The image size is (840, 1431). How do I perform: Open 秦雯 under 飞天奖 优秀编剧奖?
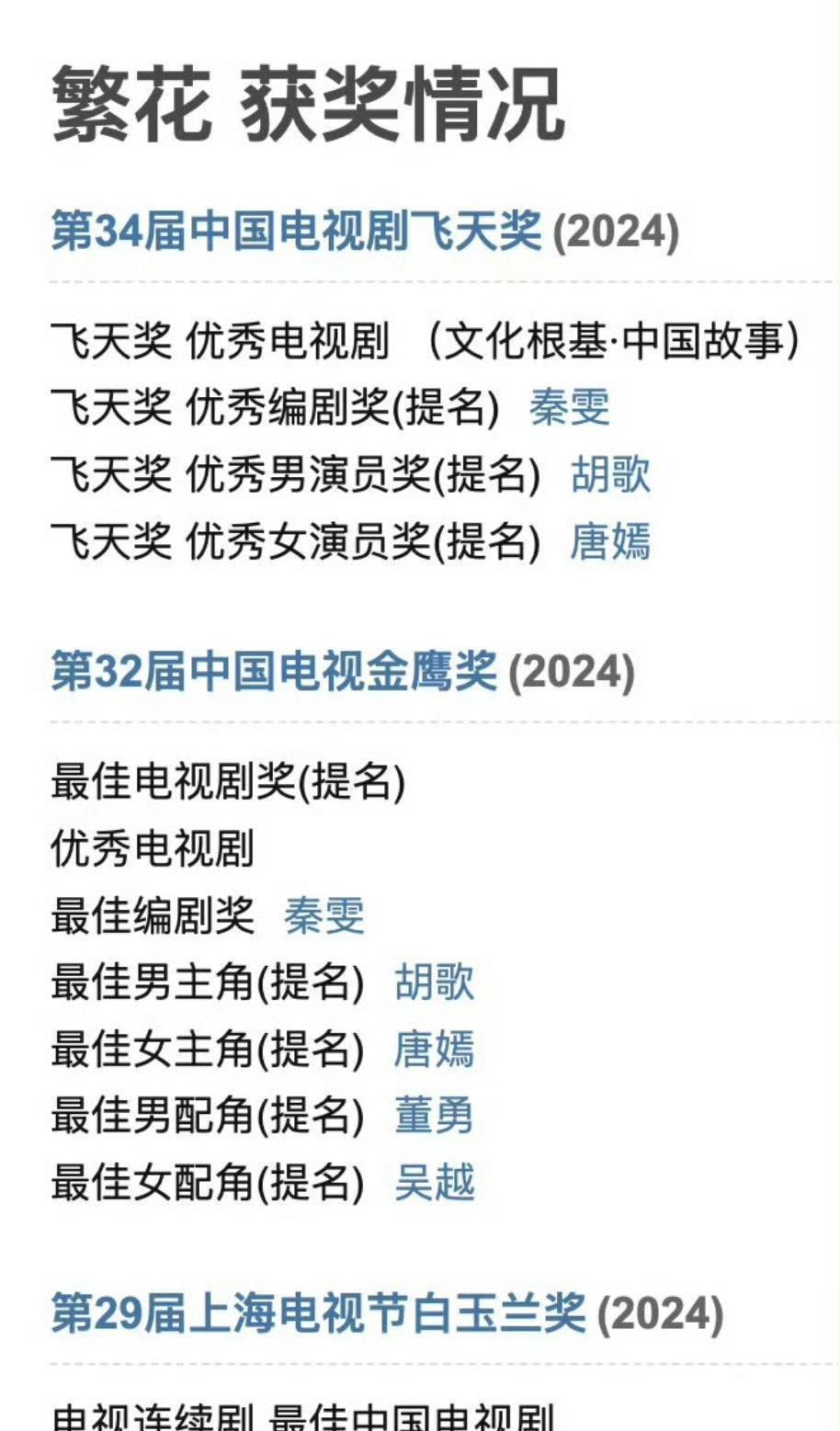569,407
